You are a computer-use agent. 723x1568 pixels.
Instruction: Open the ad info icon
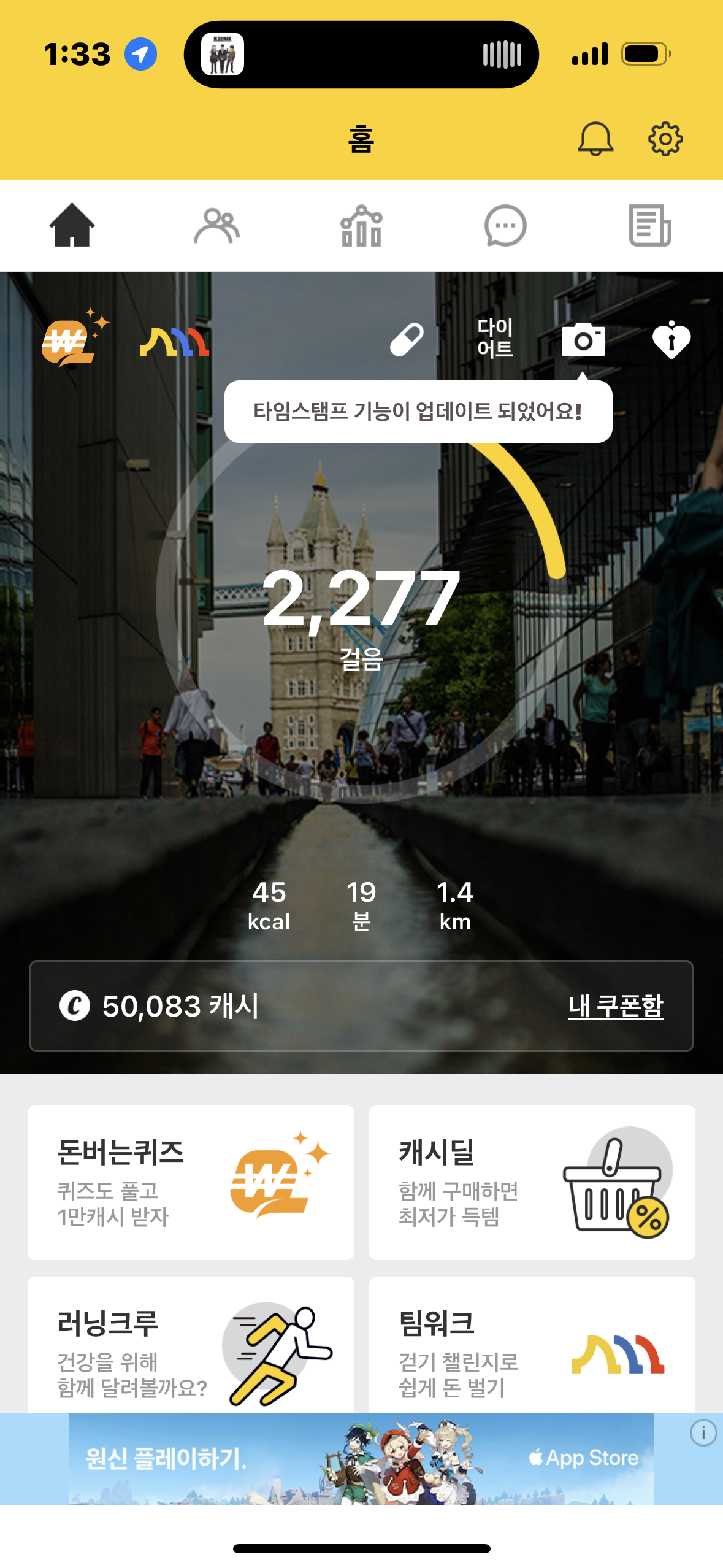click(x=703, y=1433)
